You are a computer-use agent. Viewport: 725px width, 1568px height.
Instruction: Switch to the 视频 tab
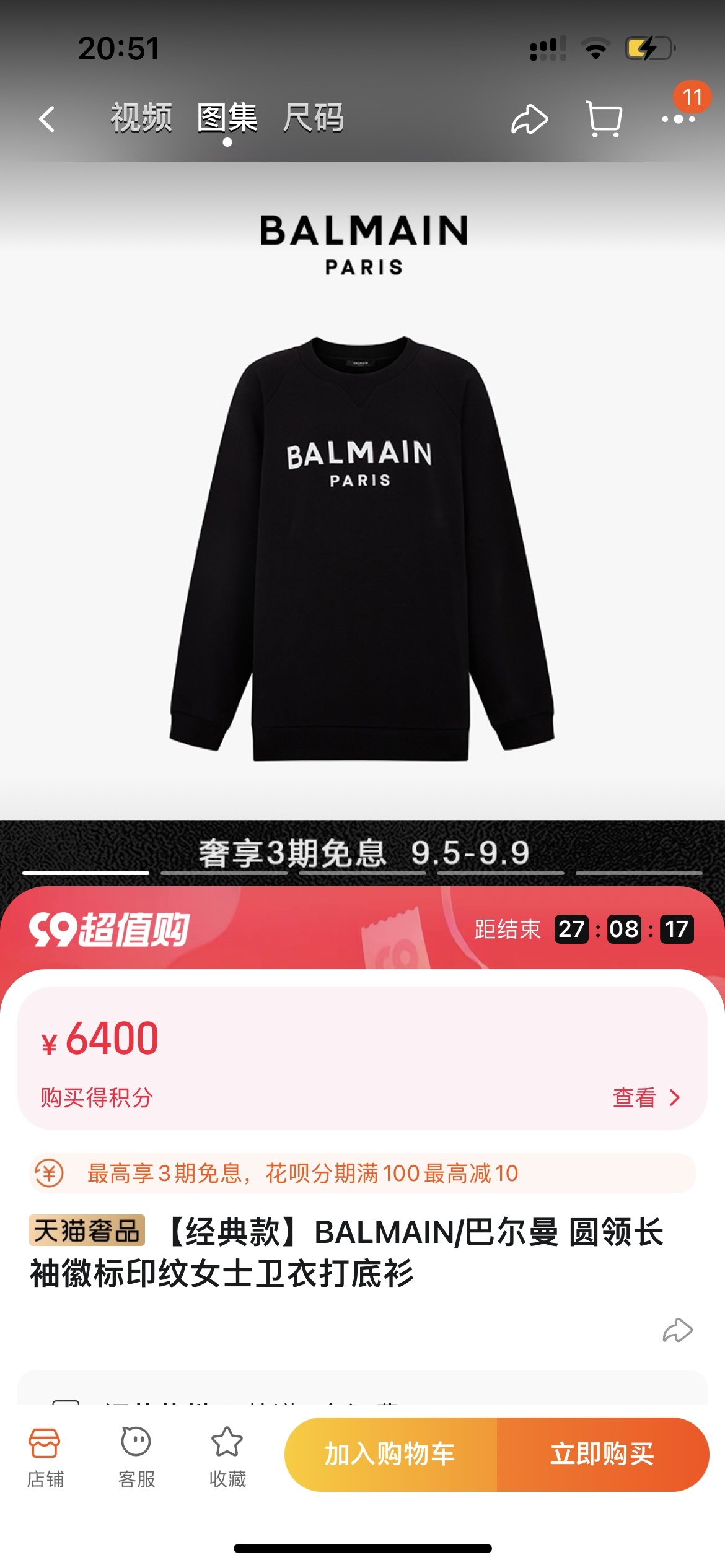(x=141, y=118)
